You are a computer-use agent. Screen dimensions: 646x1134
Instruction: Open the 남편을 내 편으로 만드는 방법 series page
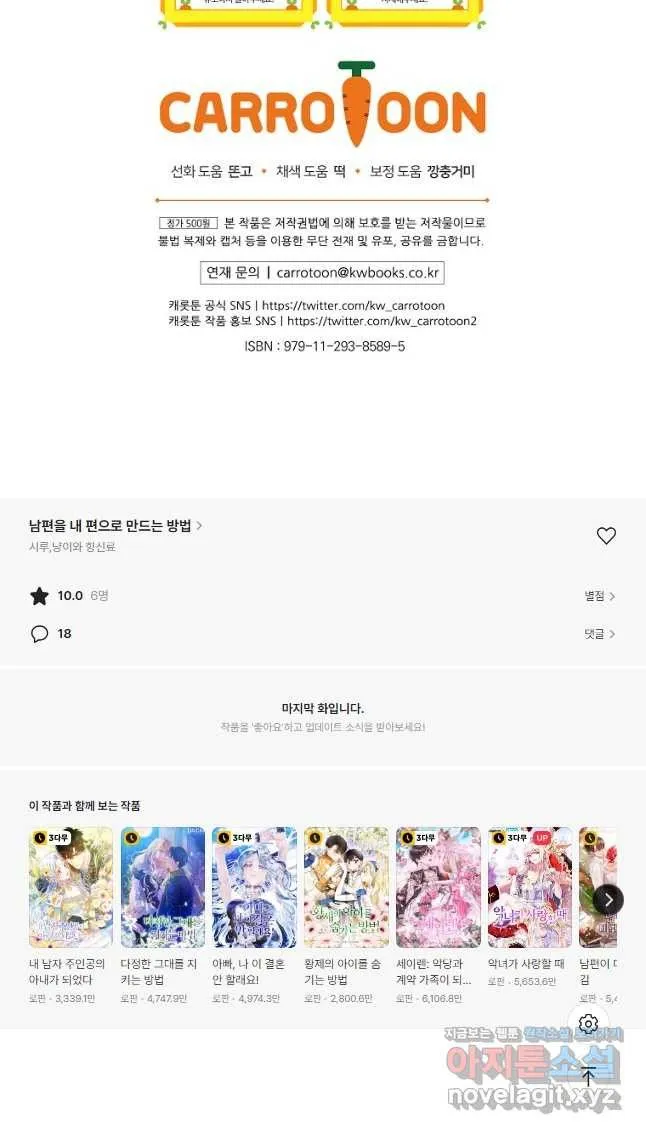116,526
